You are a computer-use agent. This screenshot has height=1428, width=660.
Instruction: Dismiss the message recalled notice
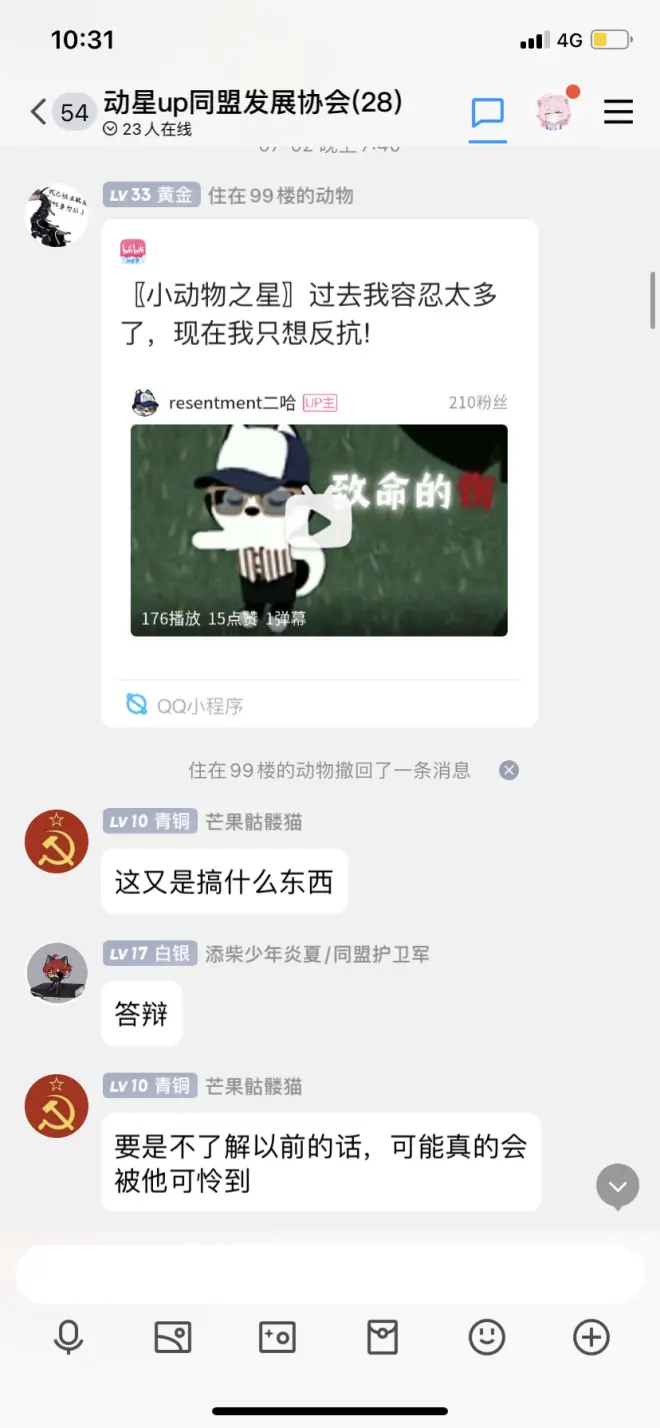pyautogui.click(x=509, y=770)
